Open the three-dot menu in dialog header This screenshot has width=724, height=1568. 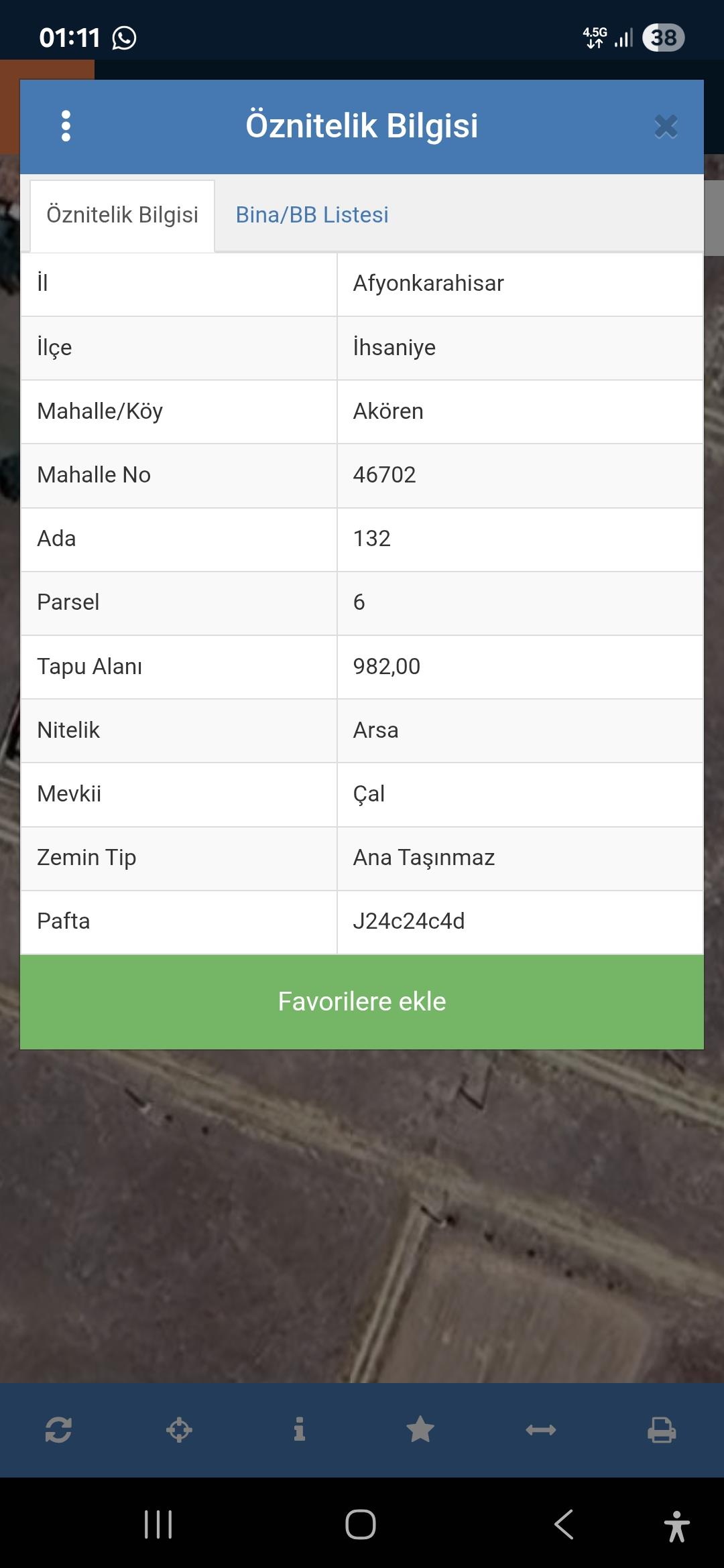(x=66, y=126)
